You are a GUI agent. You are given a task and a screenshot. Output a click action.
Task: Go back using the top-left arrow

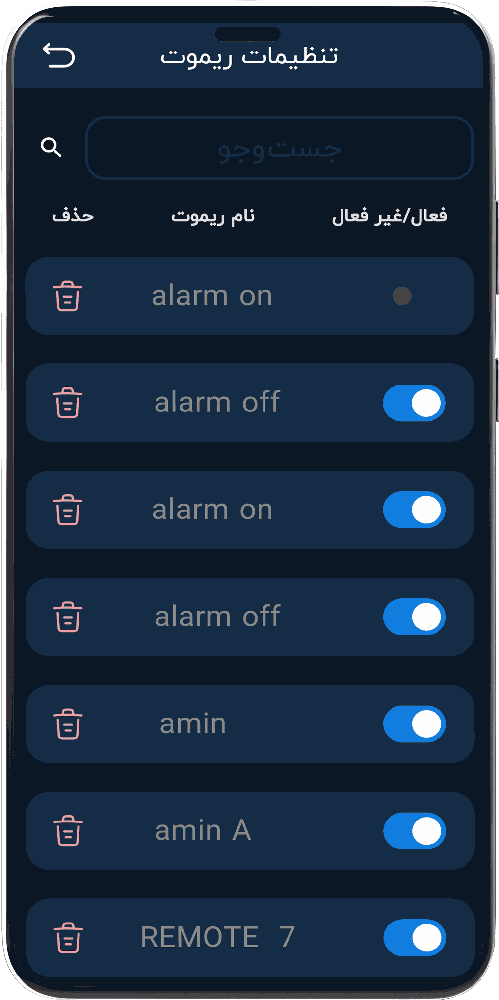[59, 55]
